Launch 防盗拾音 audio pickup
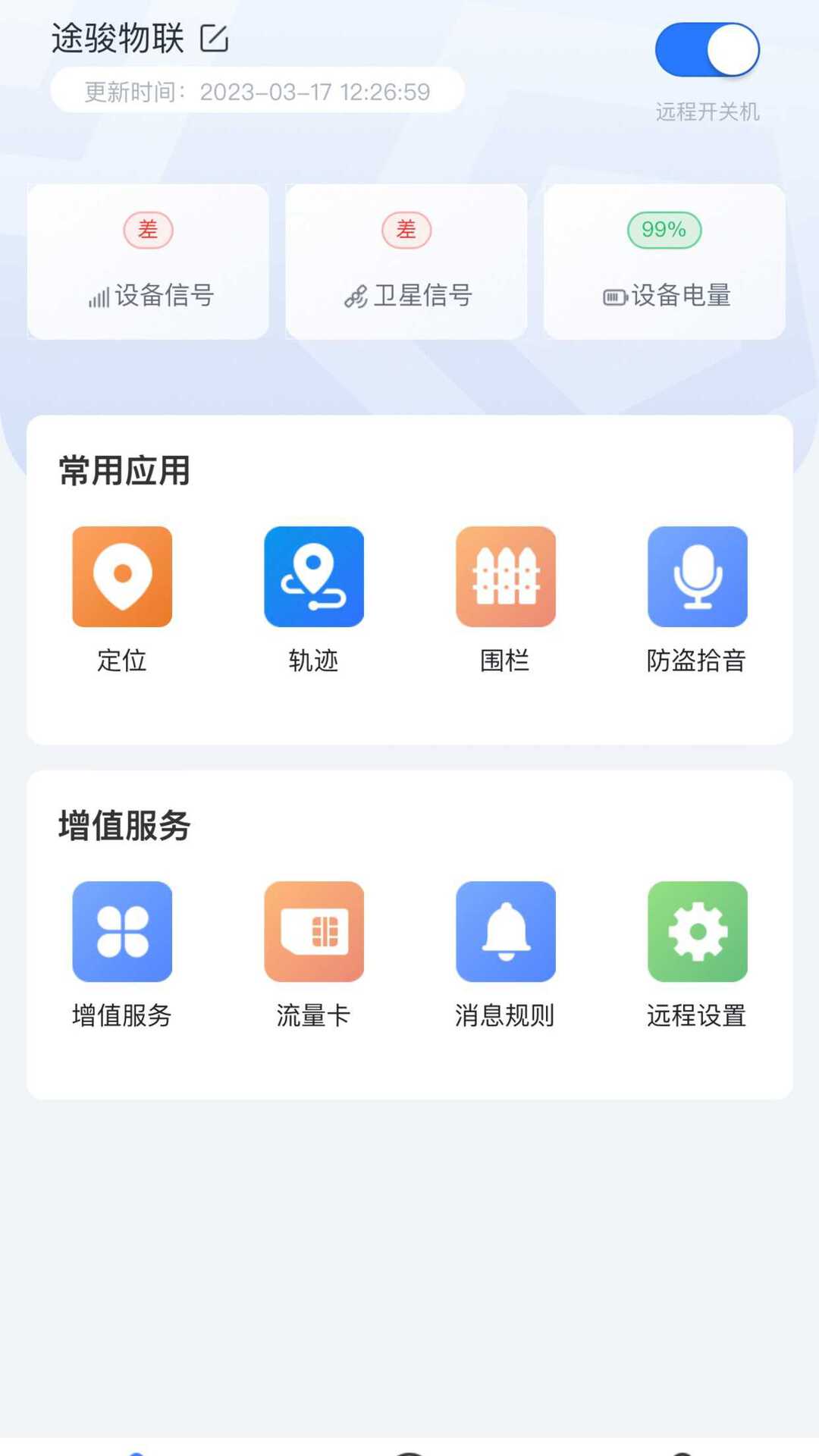Screen dimensions: 819x1456 click(697, 577)
